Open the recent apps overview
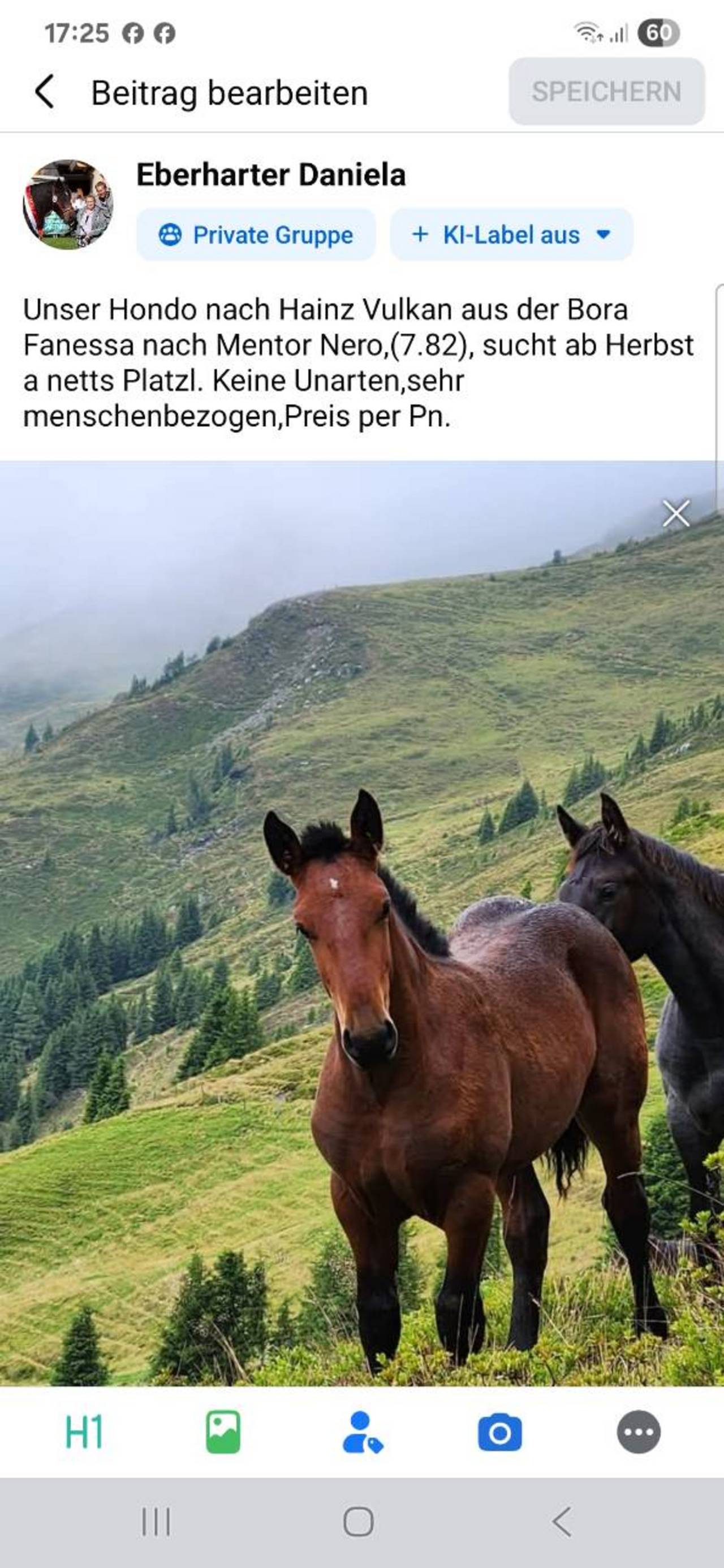The height and width of the screenshot is (1568, 724). click(x=157, y=1522)
